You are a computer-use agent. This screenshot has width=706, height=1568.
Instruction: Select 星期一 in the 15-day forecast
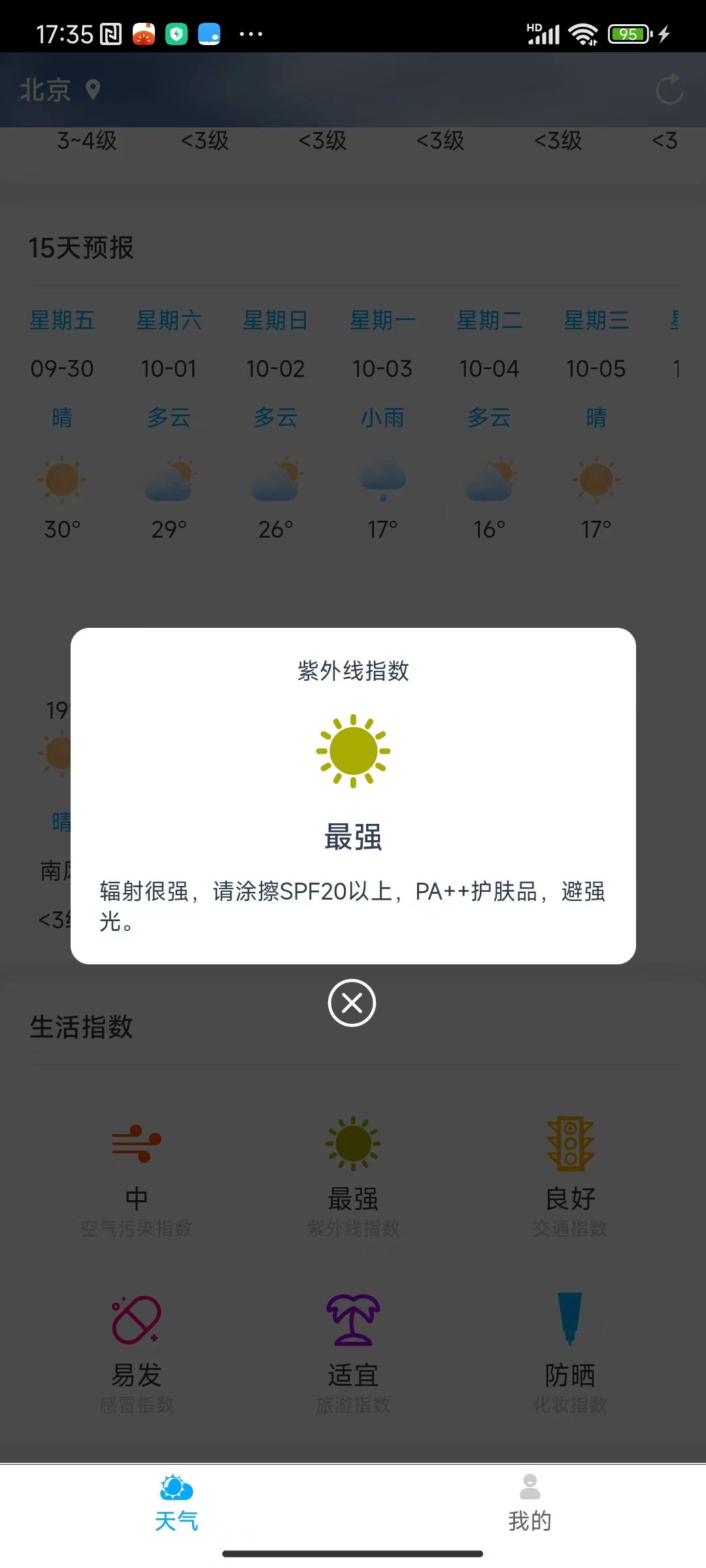(382, 320)
